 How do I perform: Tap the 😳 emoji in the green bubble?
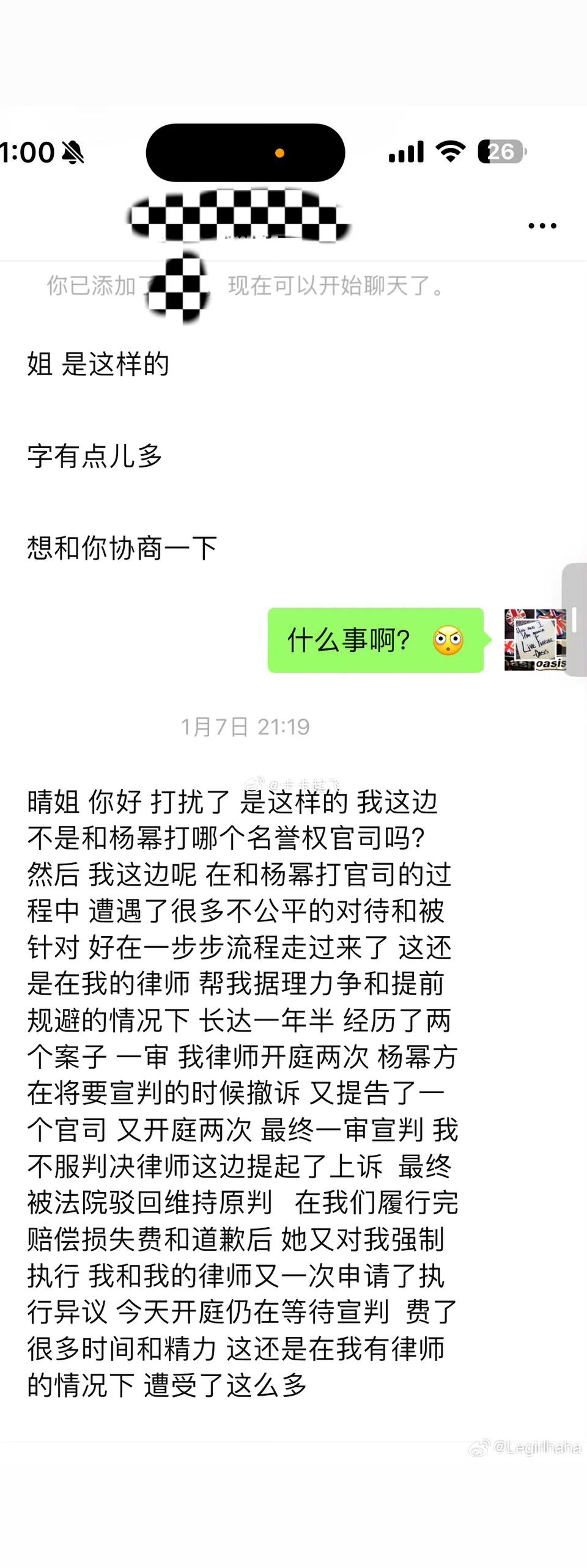[x=449, y=639]
